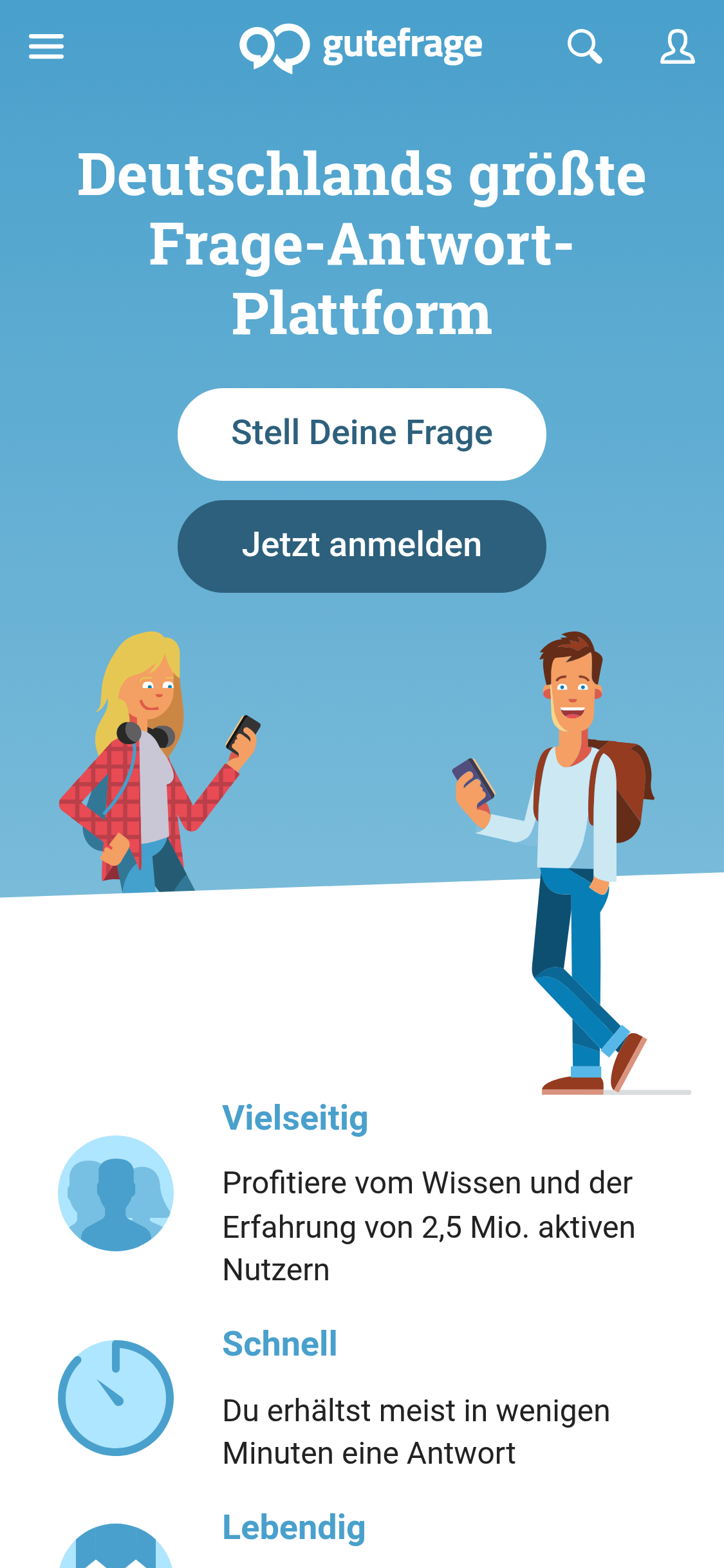
Task: Open the search icon in the header
Action: pyautogui.click(x=585, y=47)
